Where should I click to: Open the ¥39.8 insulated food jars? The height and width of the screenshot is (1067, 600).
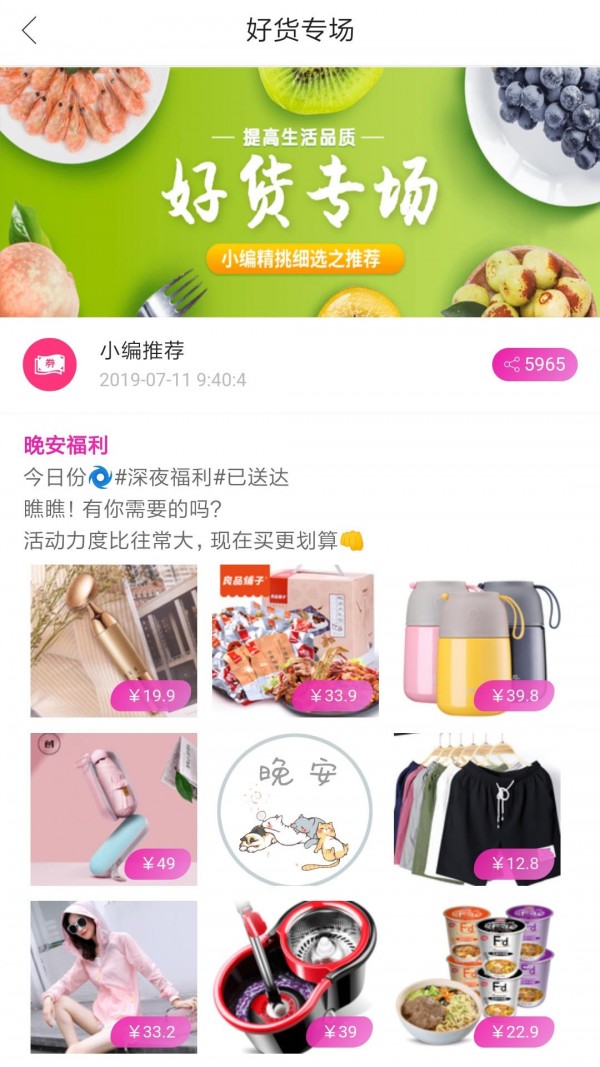(477, 641)
